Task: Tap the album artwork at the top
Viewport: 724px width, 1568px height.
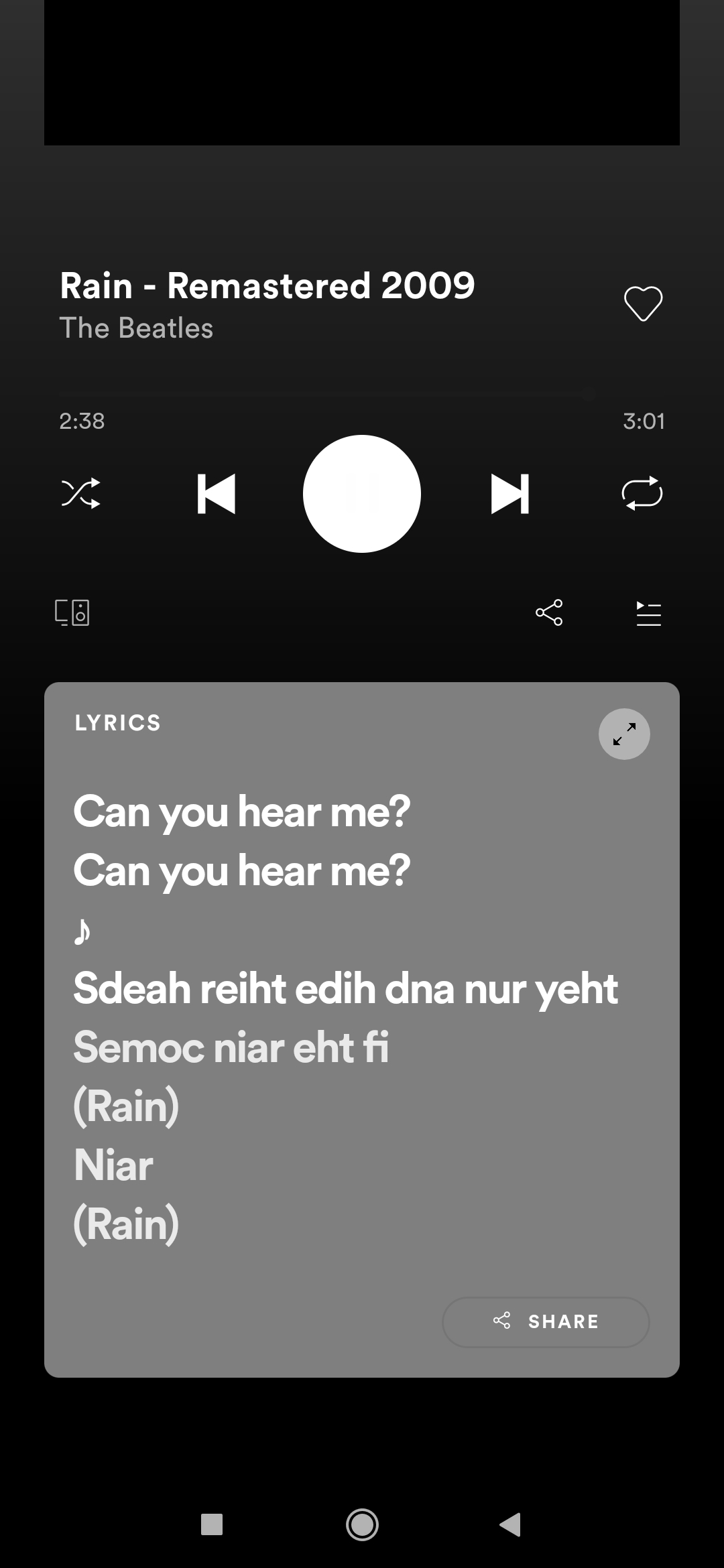Action: click(x=362, y=72)
